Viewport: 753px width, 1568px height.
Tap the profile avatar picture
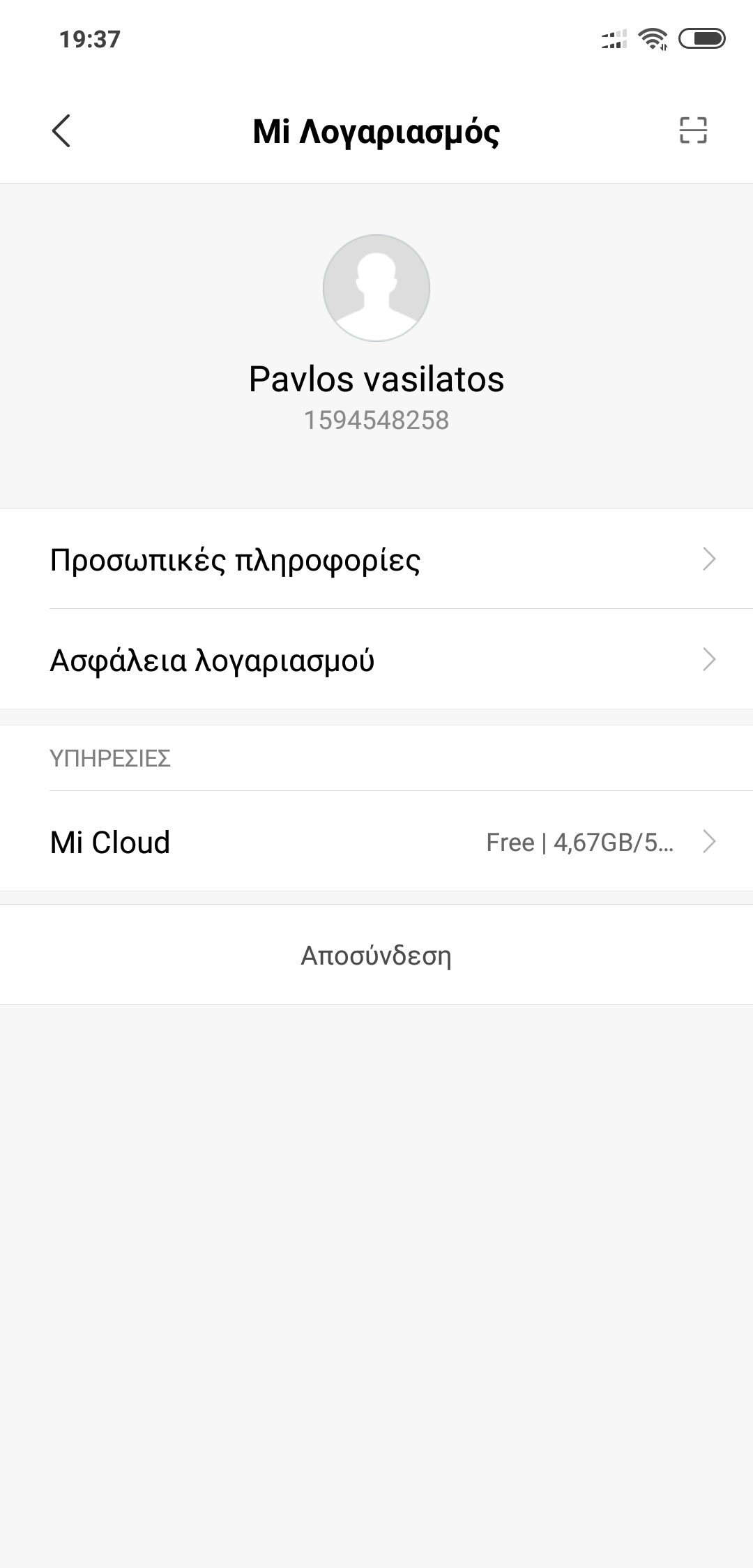pyautogui.click(x=376, y=287)
